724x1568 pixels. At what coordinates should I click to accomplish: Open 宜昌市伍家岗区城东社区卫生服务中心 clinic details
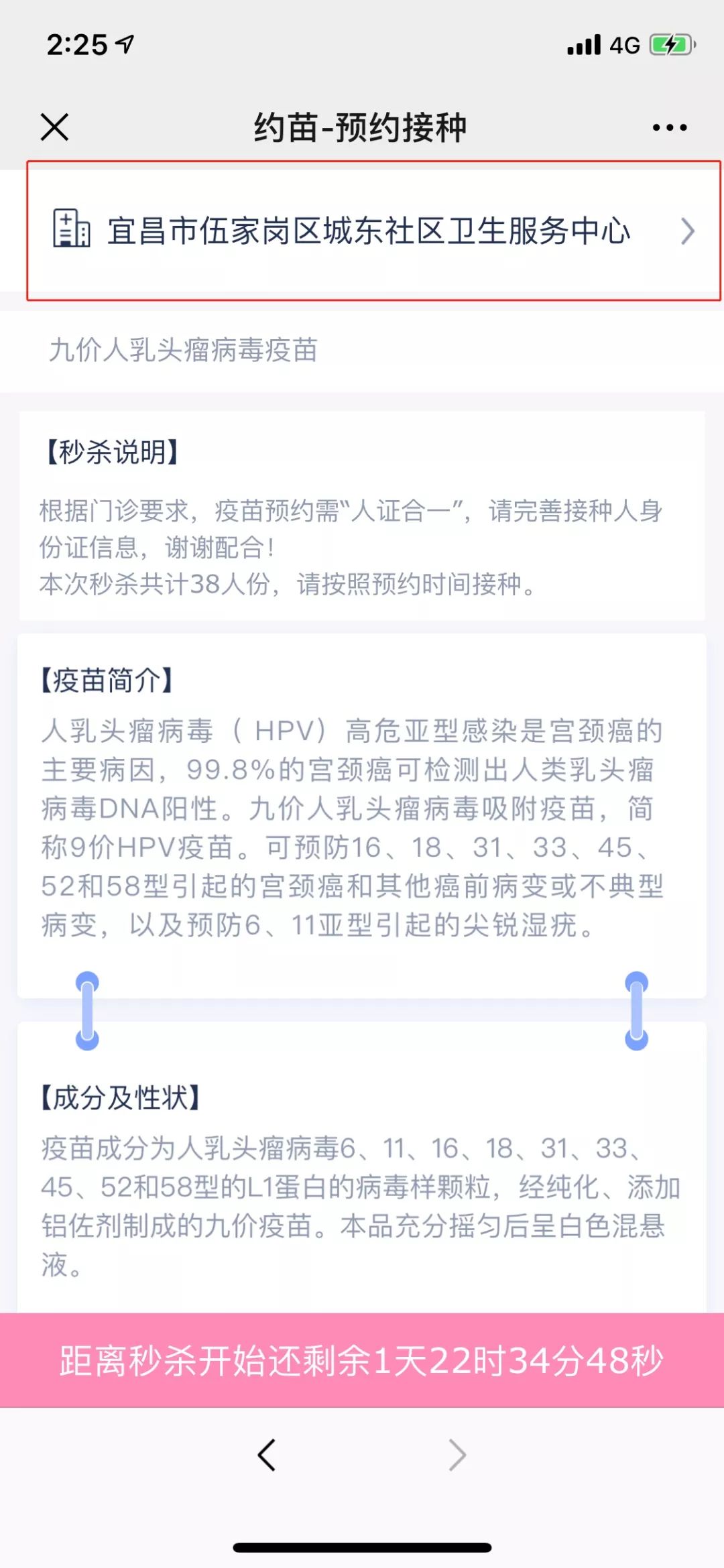tap(373, 231)
